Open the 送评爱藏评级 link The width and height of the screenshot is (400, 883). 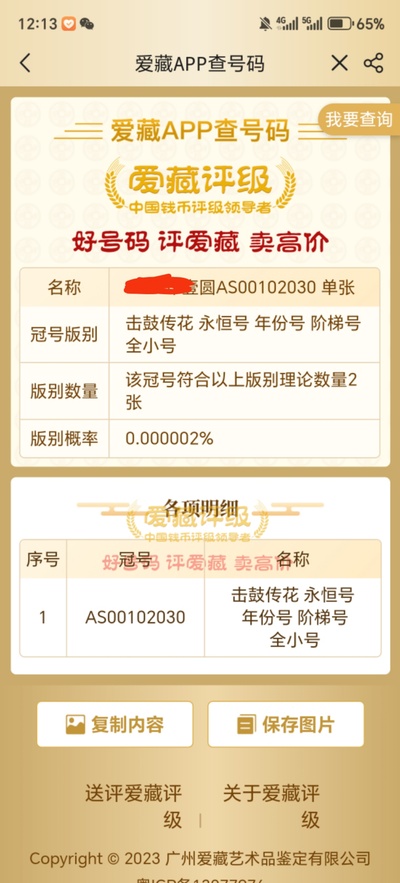click(134, 806)
